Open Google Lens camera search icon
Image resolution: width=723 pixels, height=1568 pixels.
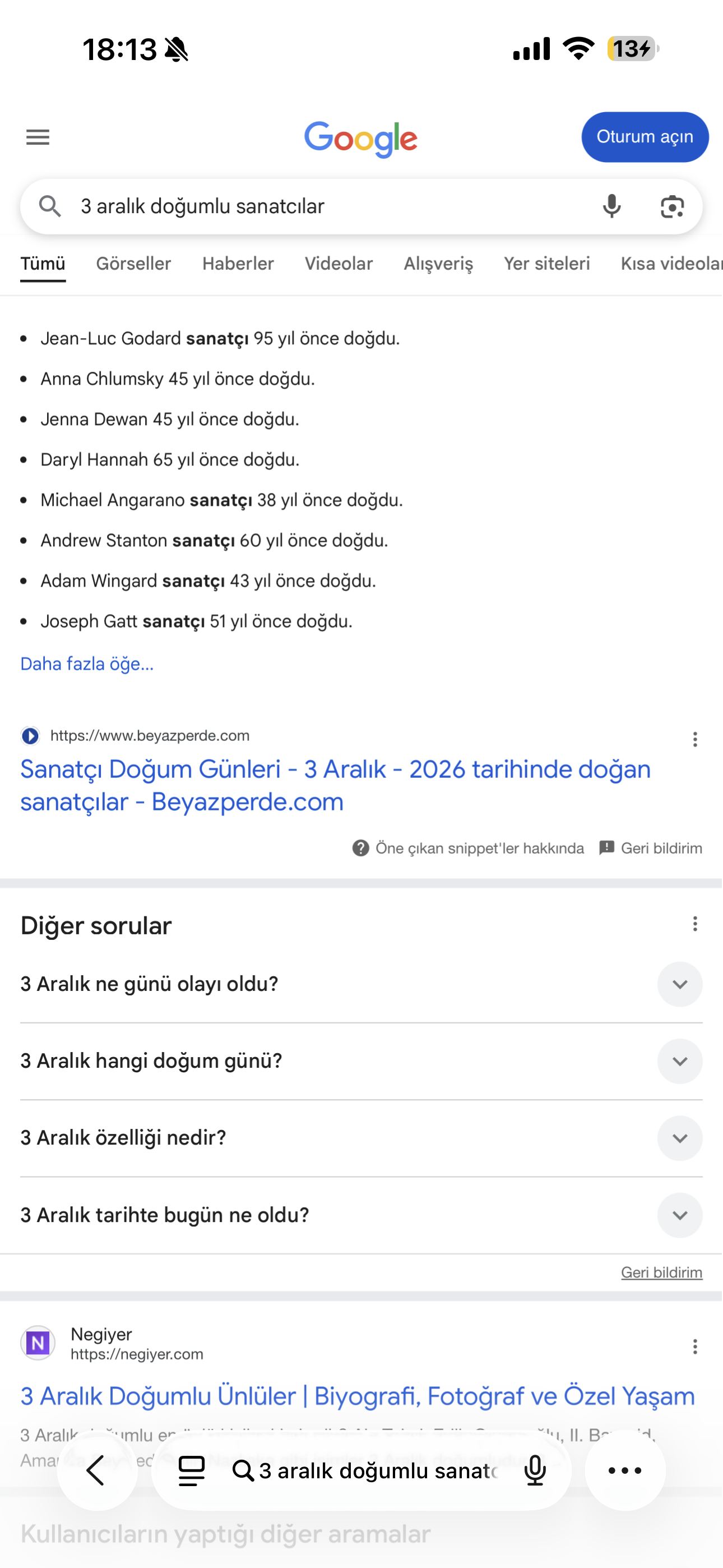(672, 206)
